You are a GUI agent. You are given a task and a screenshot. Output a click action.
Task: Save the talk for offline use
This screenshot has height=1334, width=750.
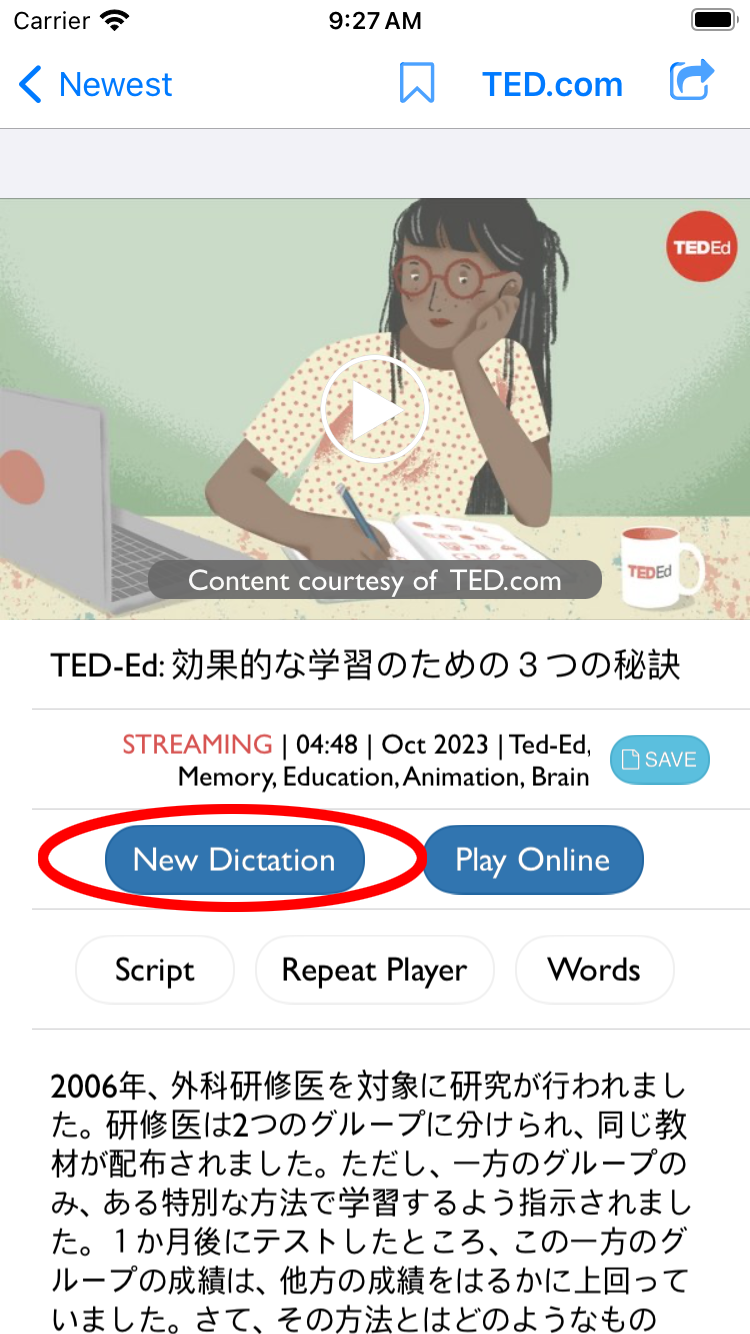[x=660, y=760]
